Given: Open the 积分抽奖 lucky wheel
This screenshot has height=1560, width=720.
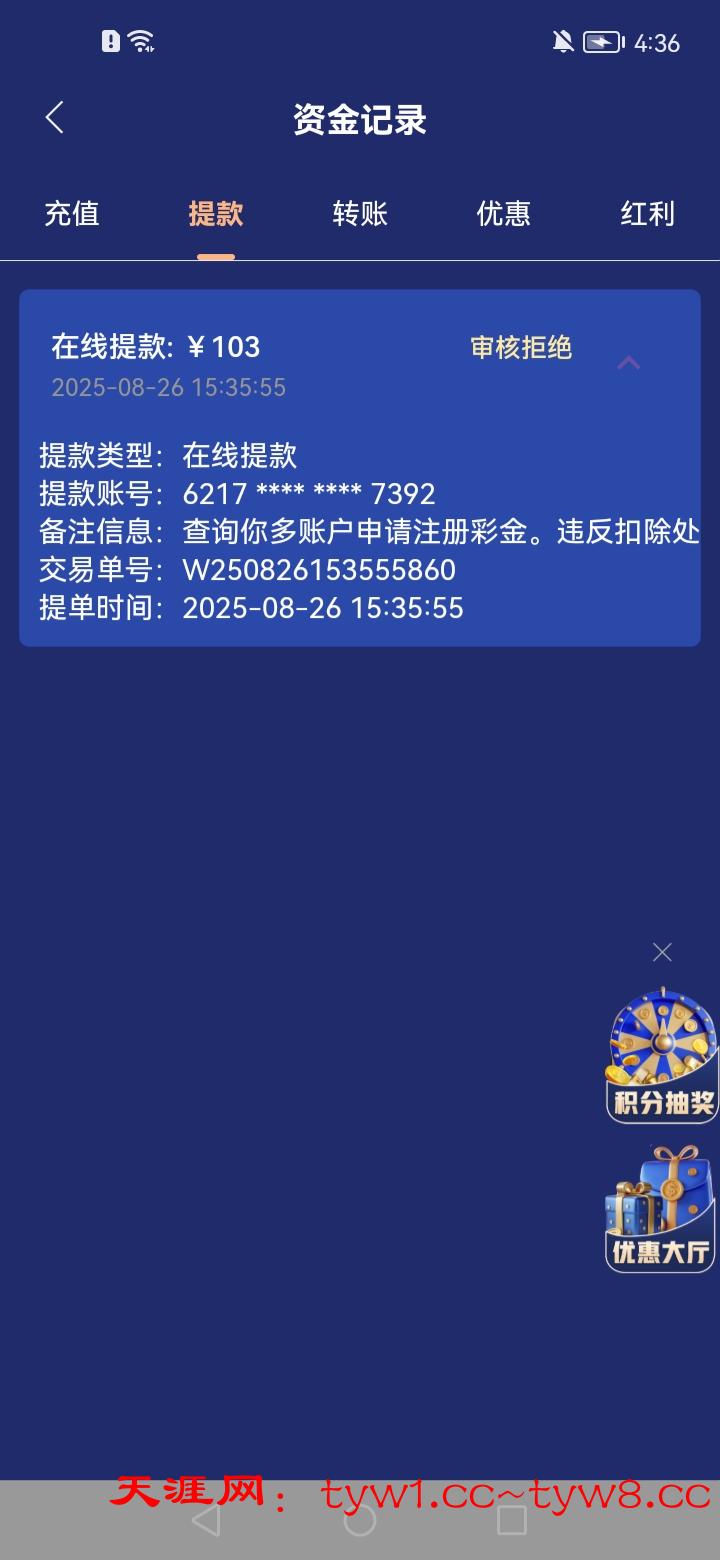Looking at the screenshot, I should click(662, 1055).
